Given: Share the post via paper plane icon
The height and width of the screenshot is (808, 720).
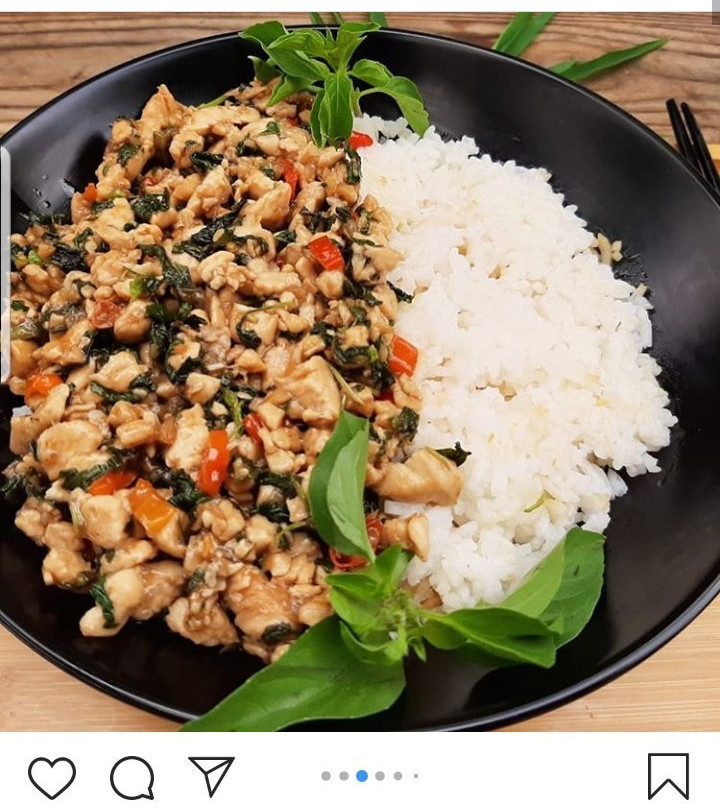Looking at the screenshot, I should 211,776.
